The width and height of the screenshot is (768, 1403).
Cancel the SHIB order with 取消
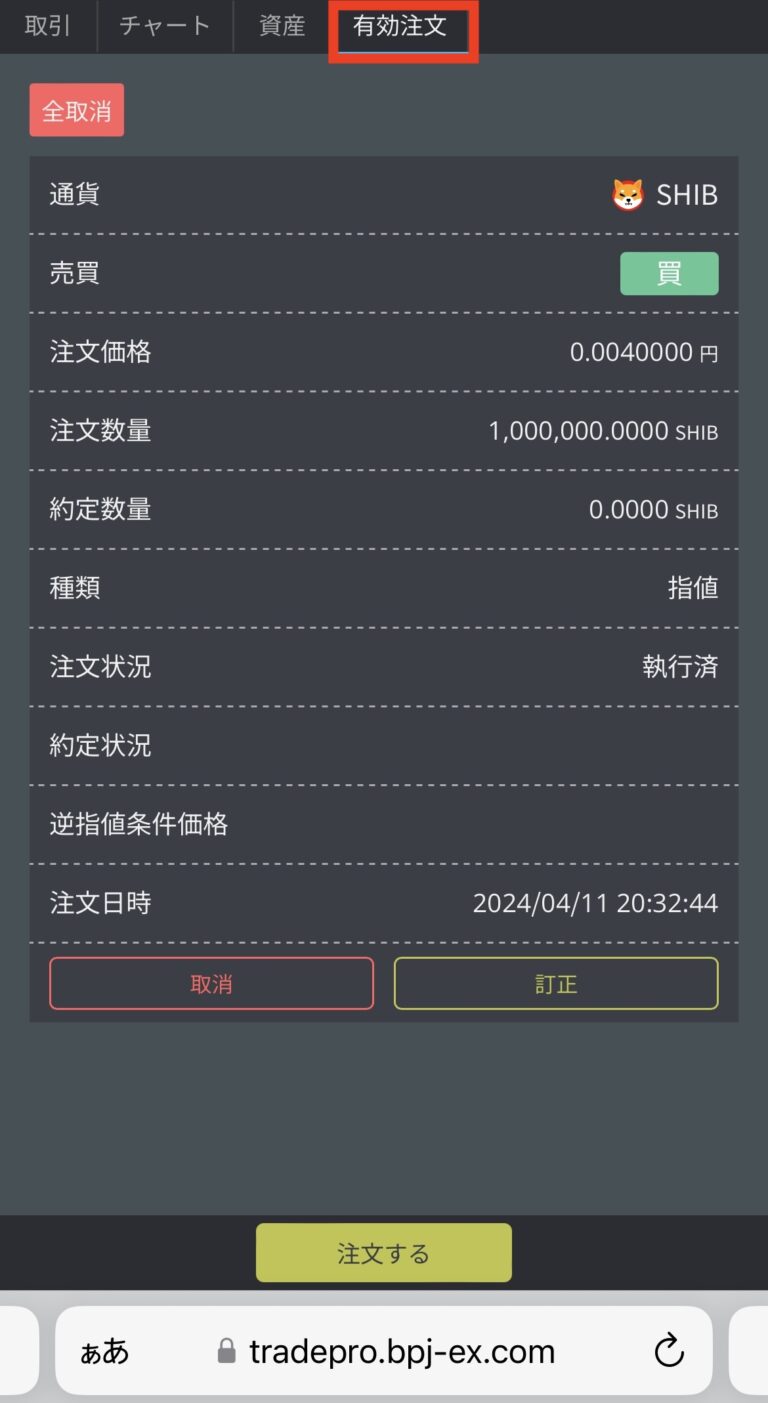[x=211, y=984]
